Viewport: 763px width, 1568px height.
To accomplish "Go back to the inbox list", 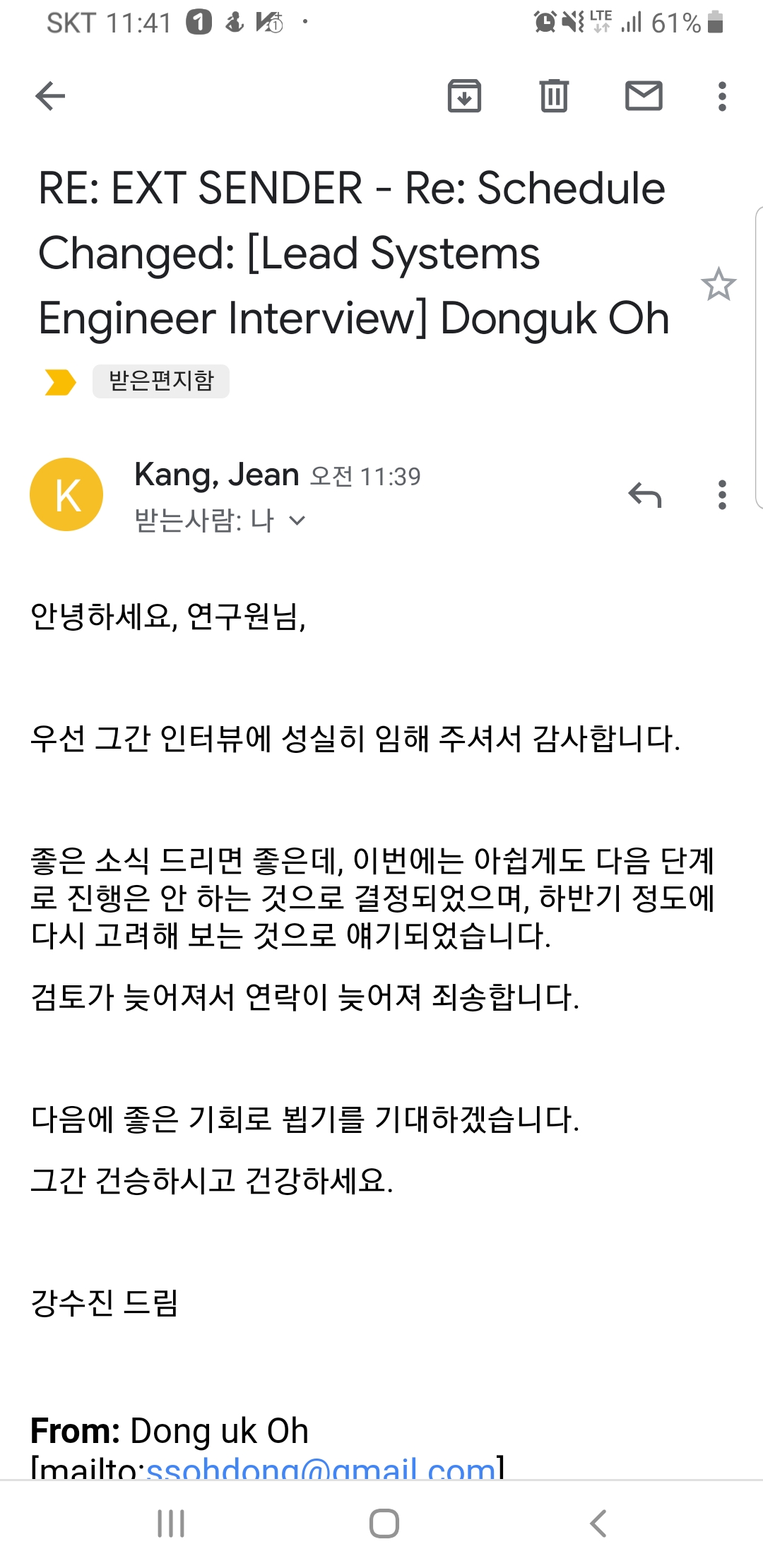I will pos(50,96).
